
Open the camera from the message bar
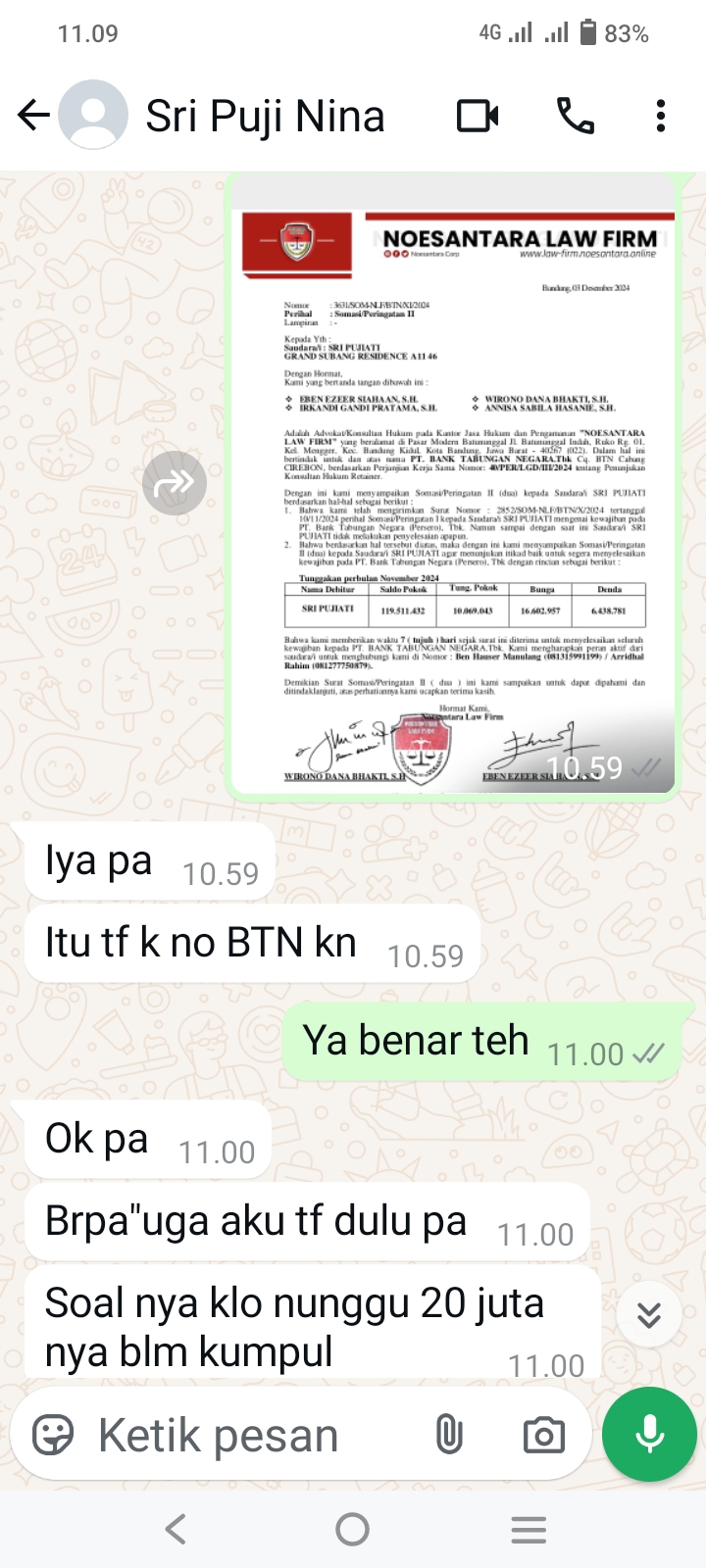tap(543, 1436)
